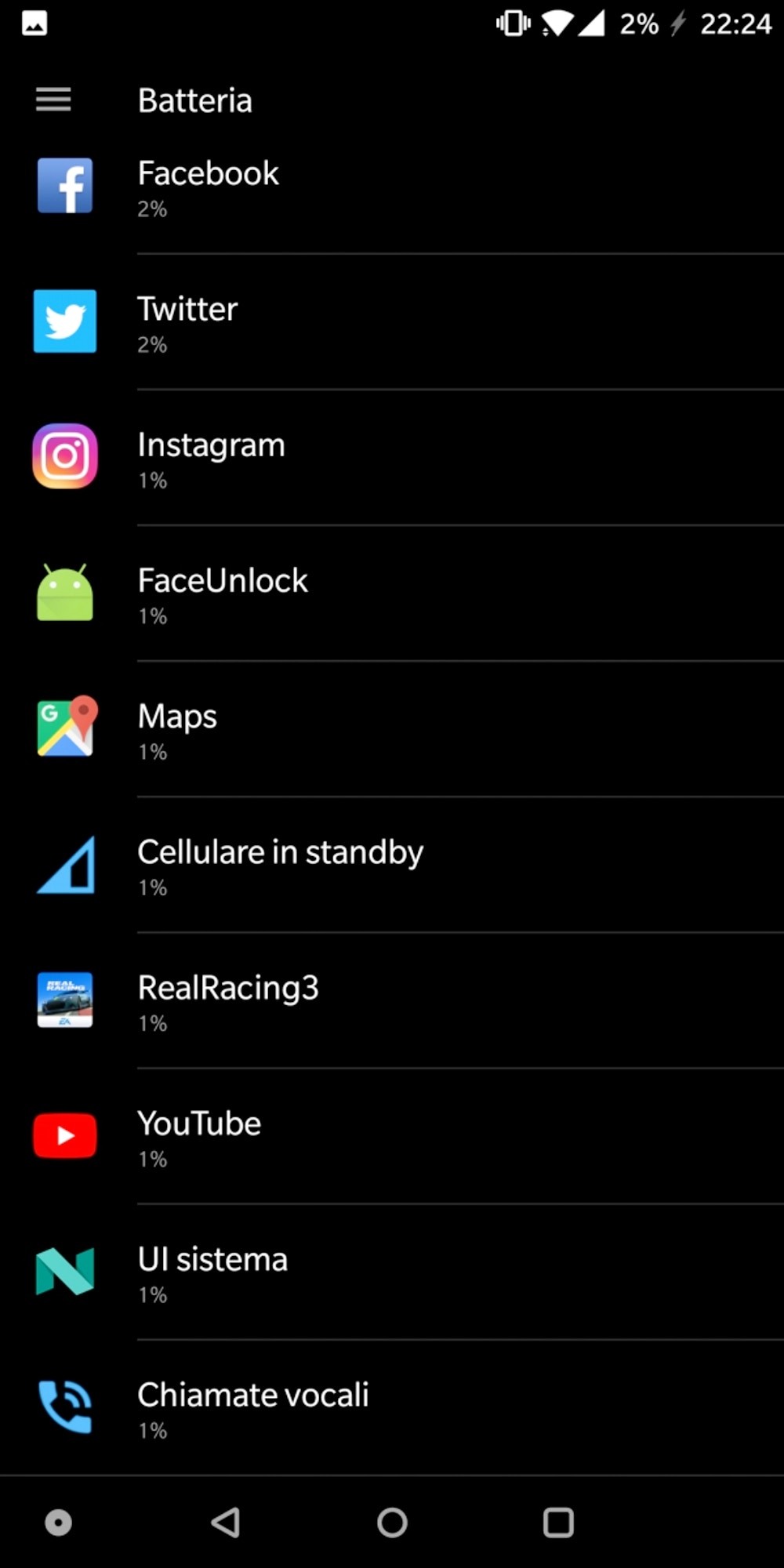View Instagram battery consumption
The image size is (784, 1568).
pyautogui.click(x=392, y=458)
